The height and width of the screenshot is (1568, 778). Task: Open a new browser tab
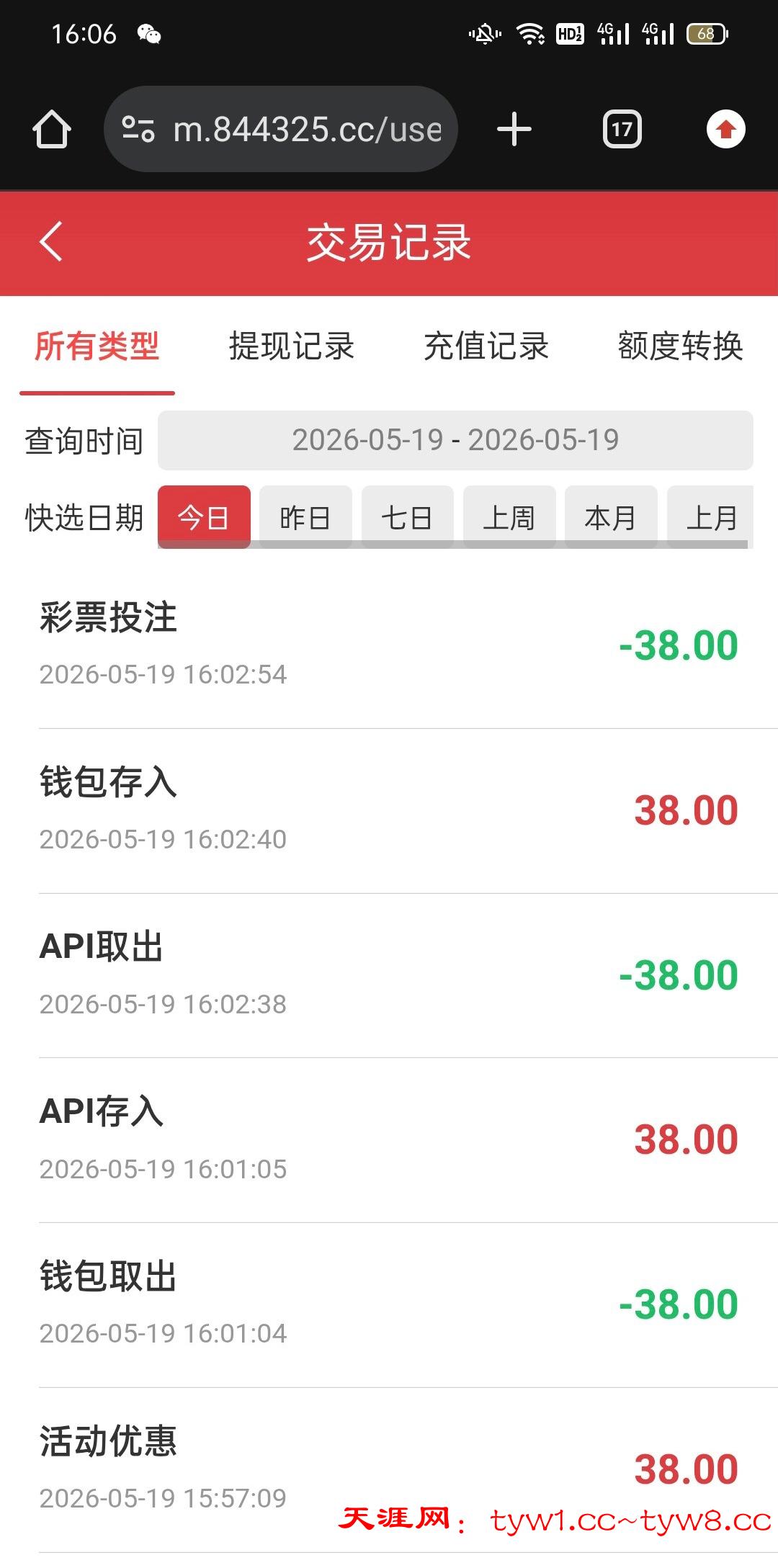point(514,130)
